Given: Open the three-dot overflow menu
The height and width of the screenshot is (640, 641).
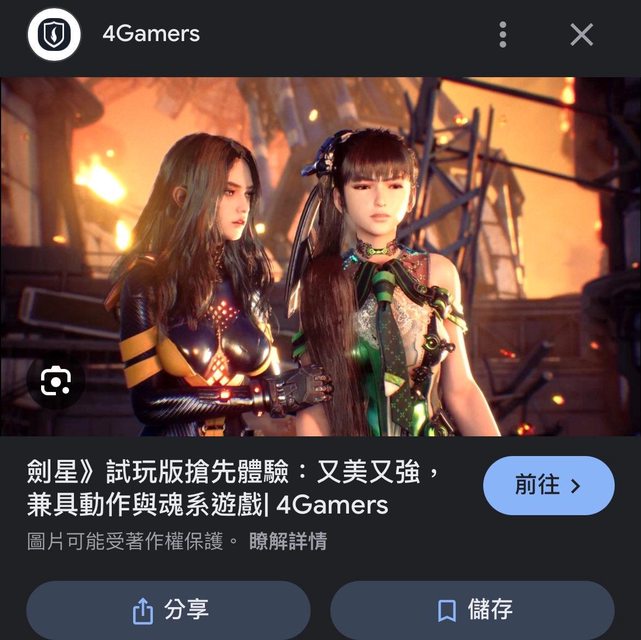Looking at the screenshot, I should click(503, 35).
